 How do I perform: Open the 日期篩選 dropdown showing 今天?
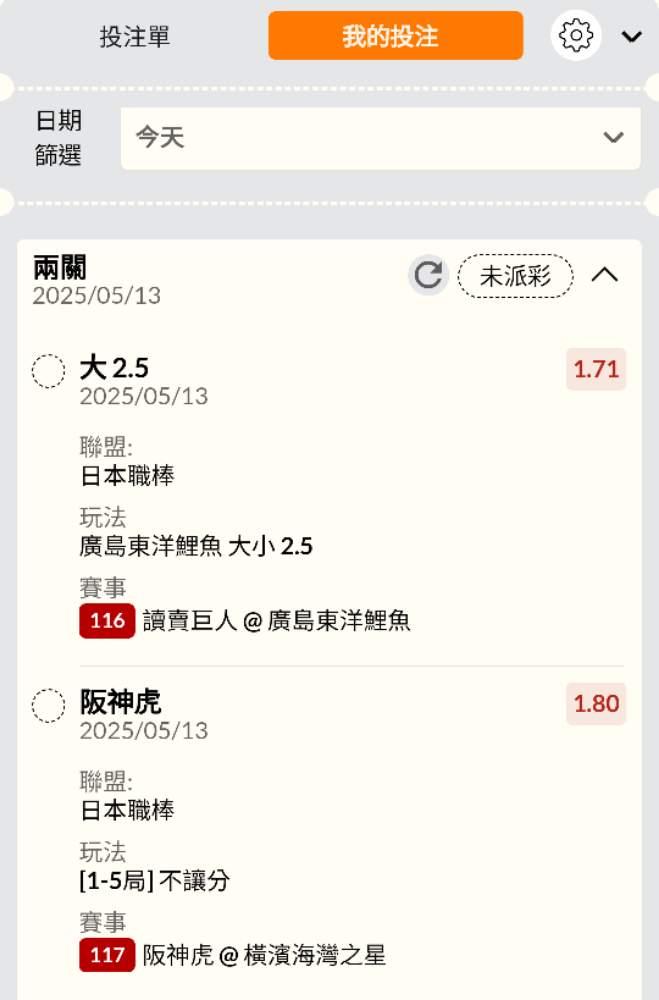click(x=380, y=138)
